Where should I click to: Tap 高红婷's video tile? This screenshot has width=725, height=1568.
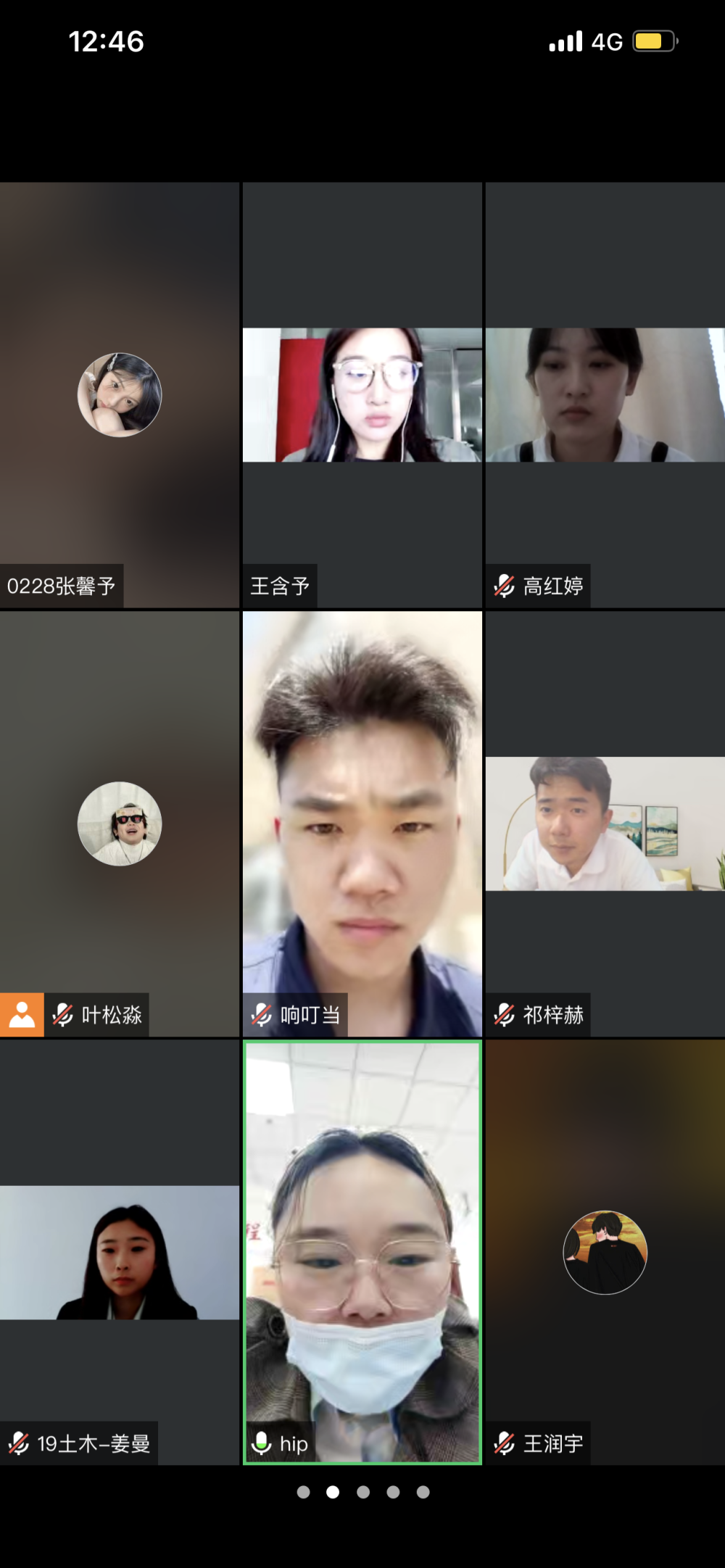pos(605,395)
